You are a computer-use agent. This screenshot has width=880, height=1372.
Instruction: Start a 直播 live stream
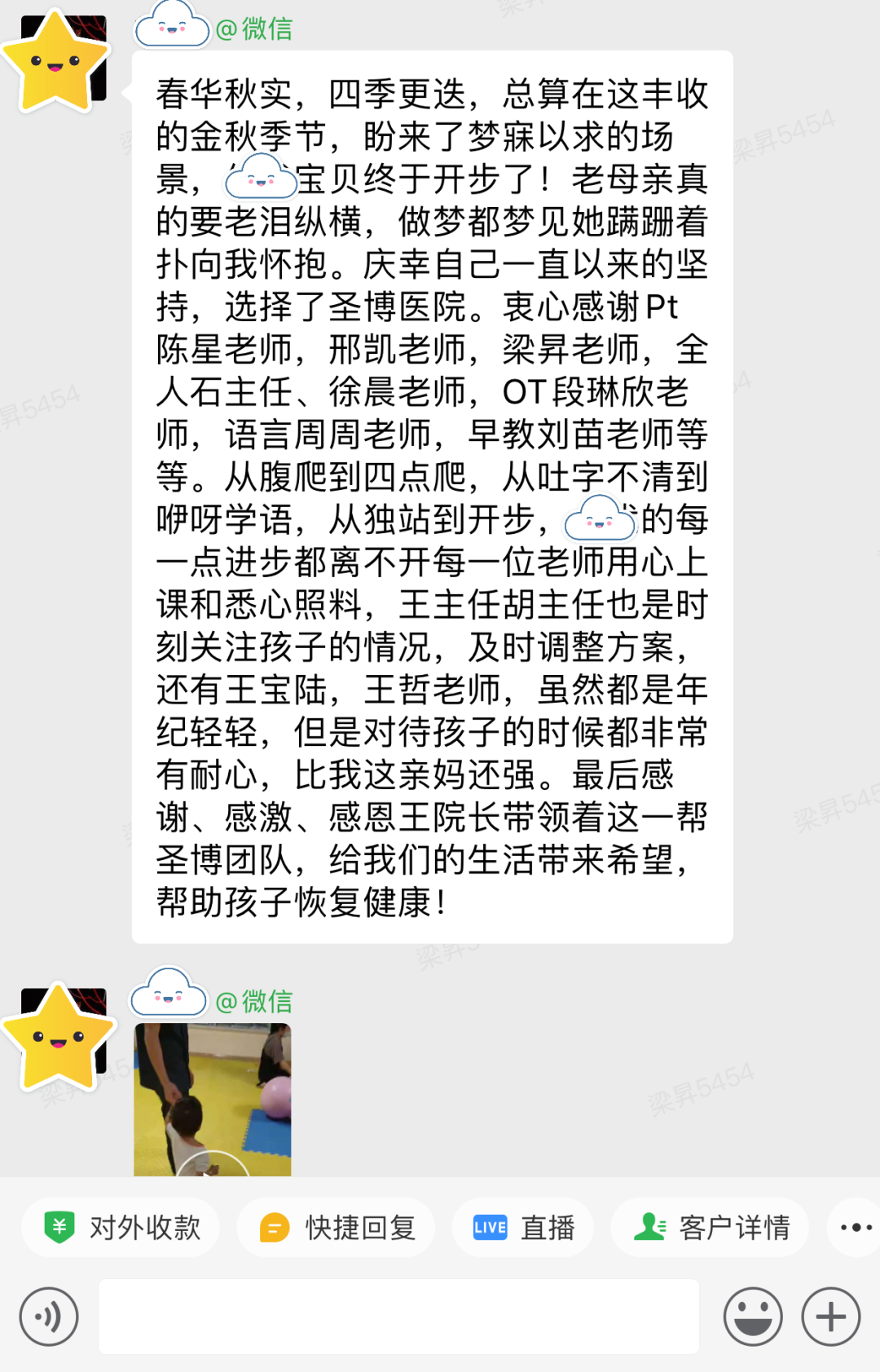523,1227
